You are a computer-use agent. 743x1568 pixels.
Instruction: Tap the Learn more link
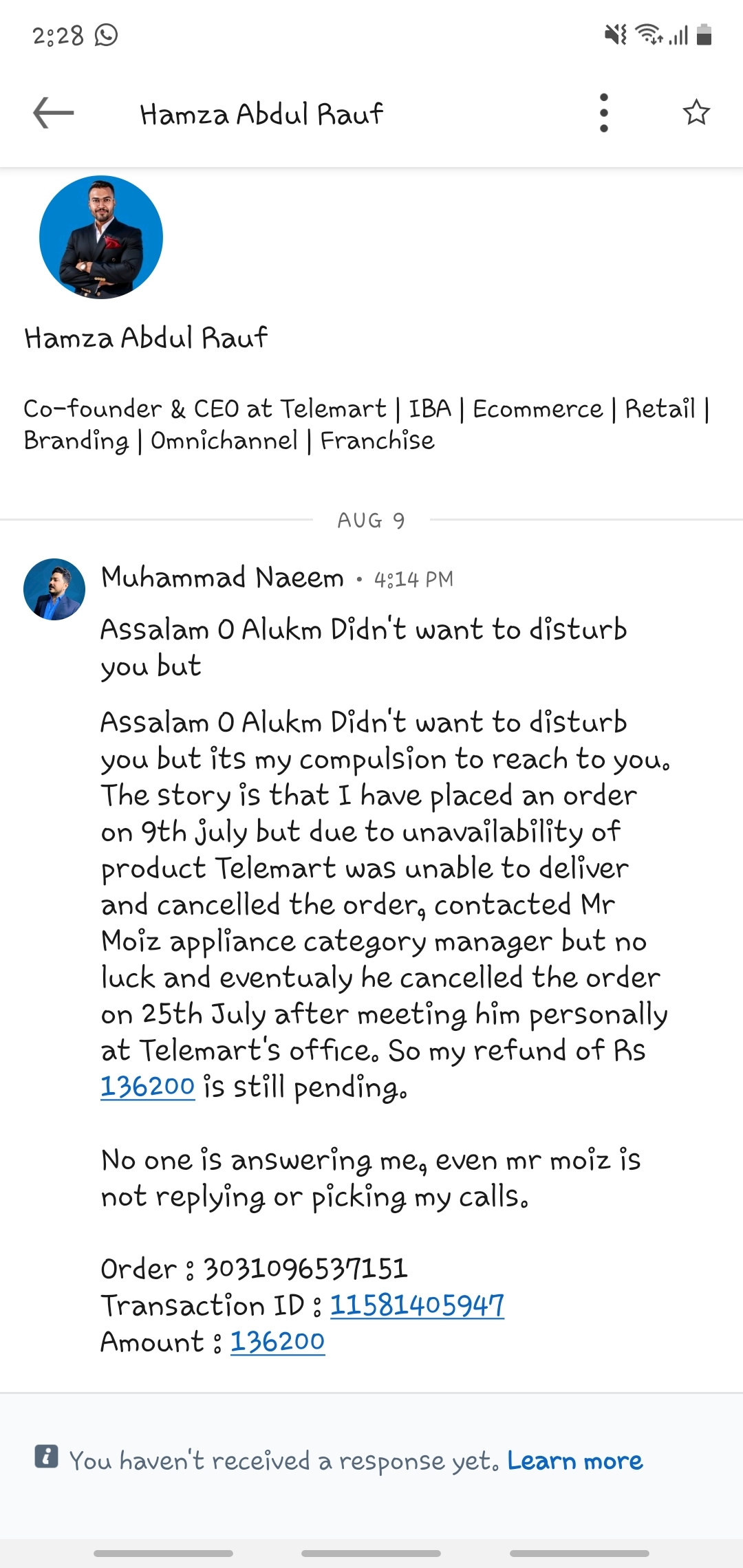[x=575, y=1460]
